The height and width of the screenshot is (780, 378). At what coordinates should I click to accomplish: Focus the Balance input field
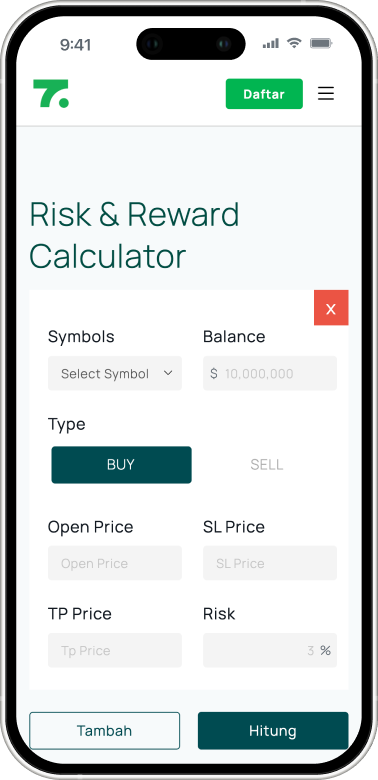(270, 373)
